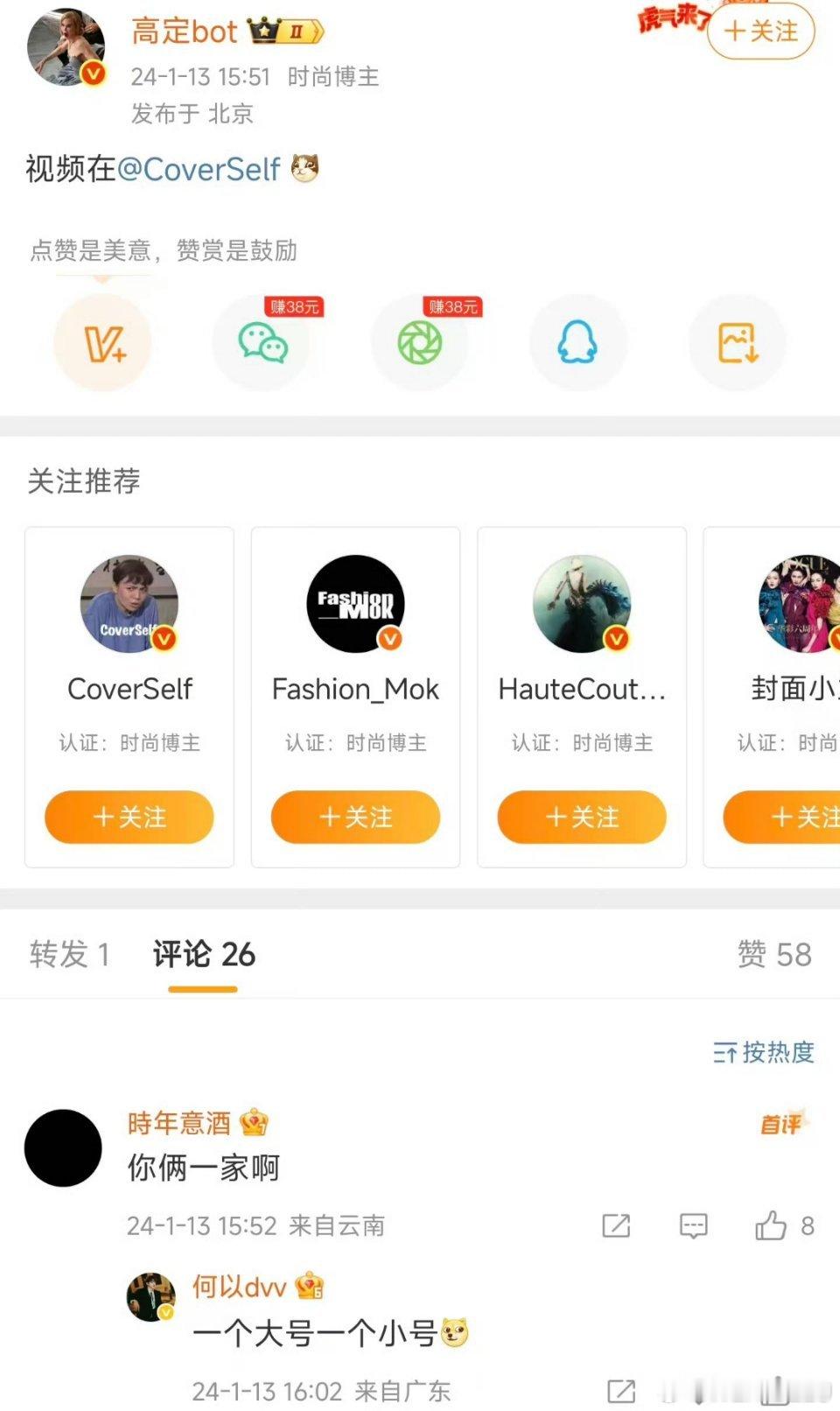Image resolution: width=840 pixels, height=1411 pixels.
Task: Open the comment bubble icon on the first comment
Action: pyautogui.click(x=692, y=1225)
